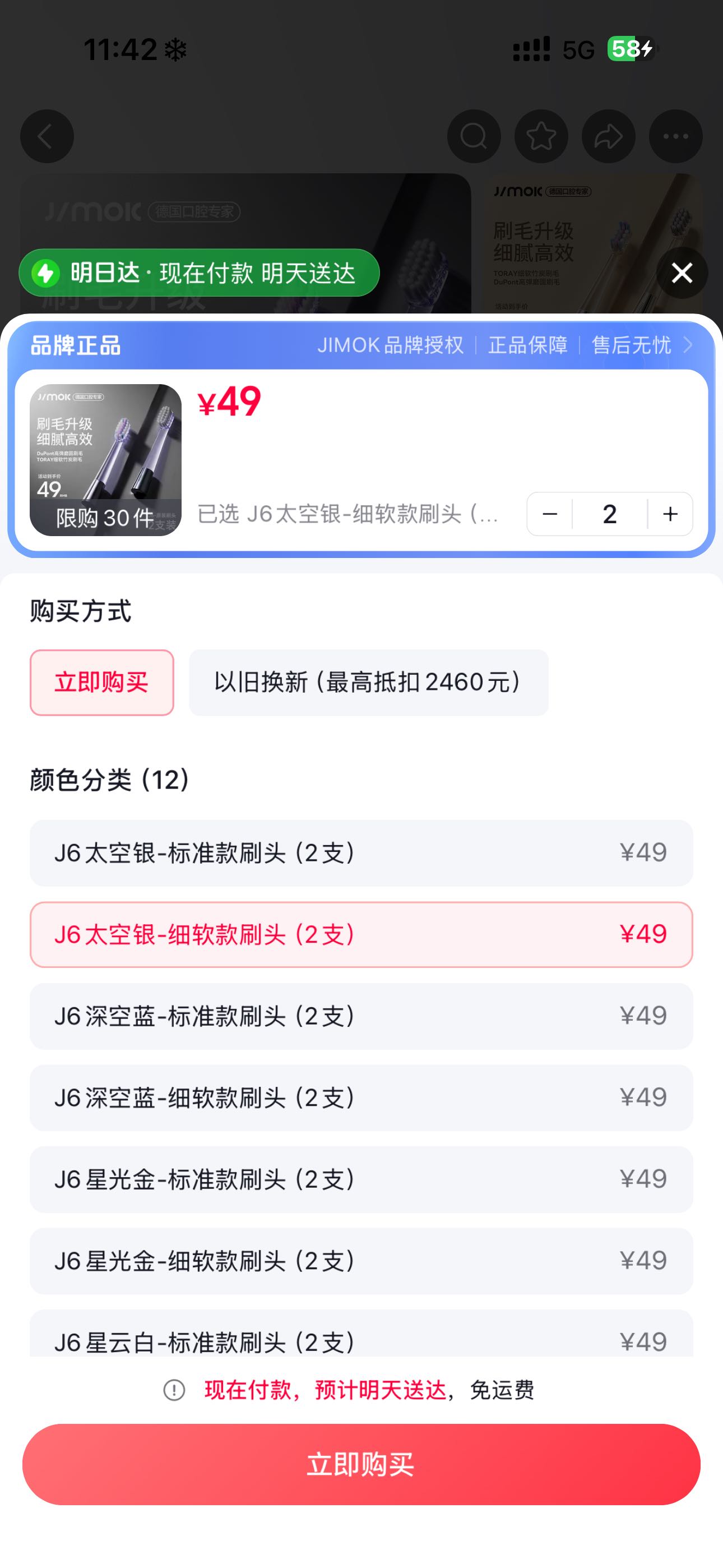Viewport: 723px width, 1568px height.
Task: Open the delivery info icon beside 现在付款
Action: click(x=174, y=1390)
